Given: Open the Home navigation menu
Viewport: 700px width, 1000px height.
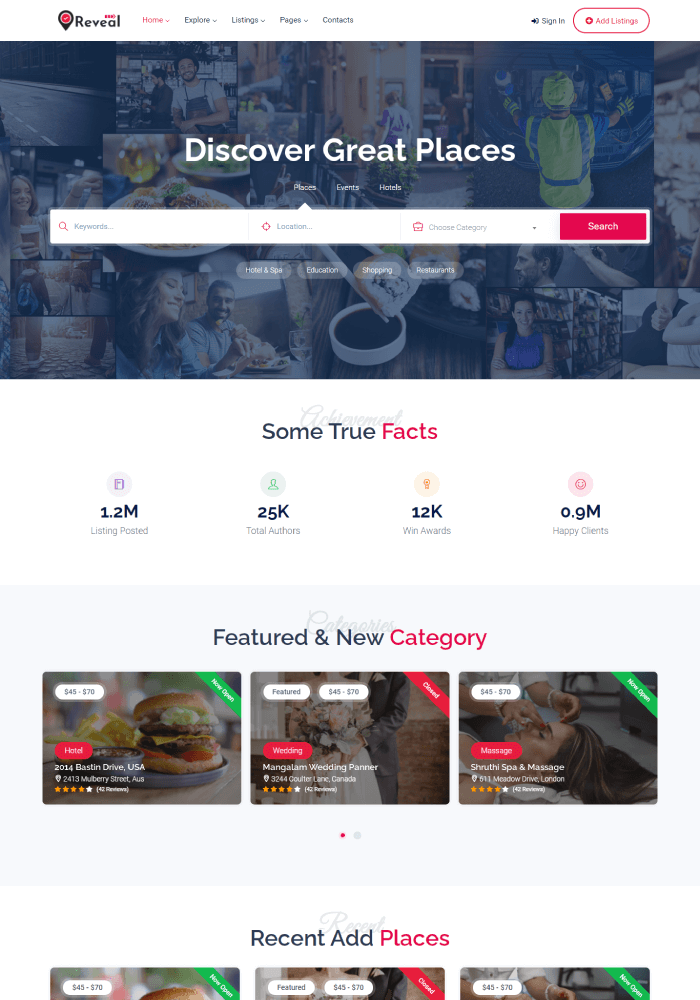Looking at the screenshot, I should (155, 20).
